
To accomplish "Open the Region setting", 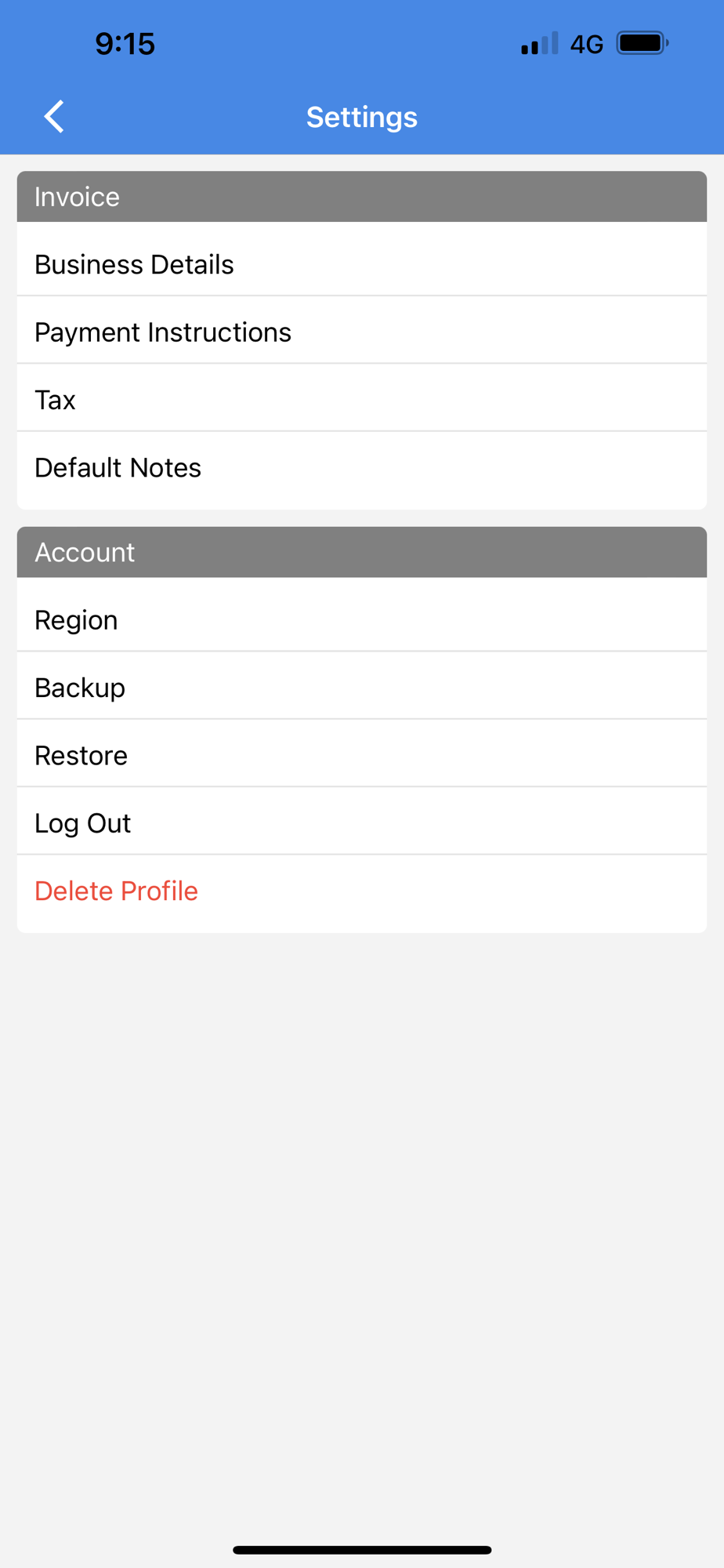I will coord(362,620).
